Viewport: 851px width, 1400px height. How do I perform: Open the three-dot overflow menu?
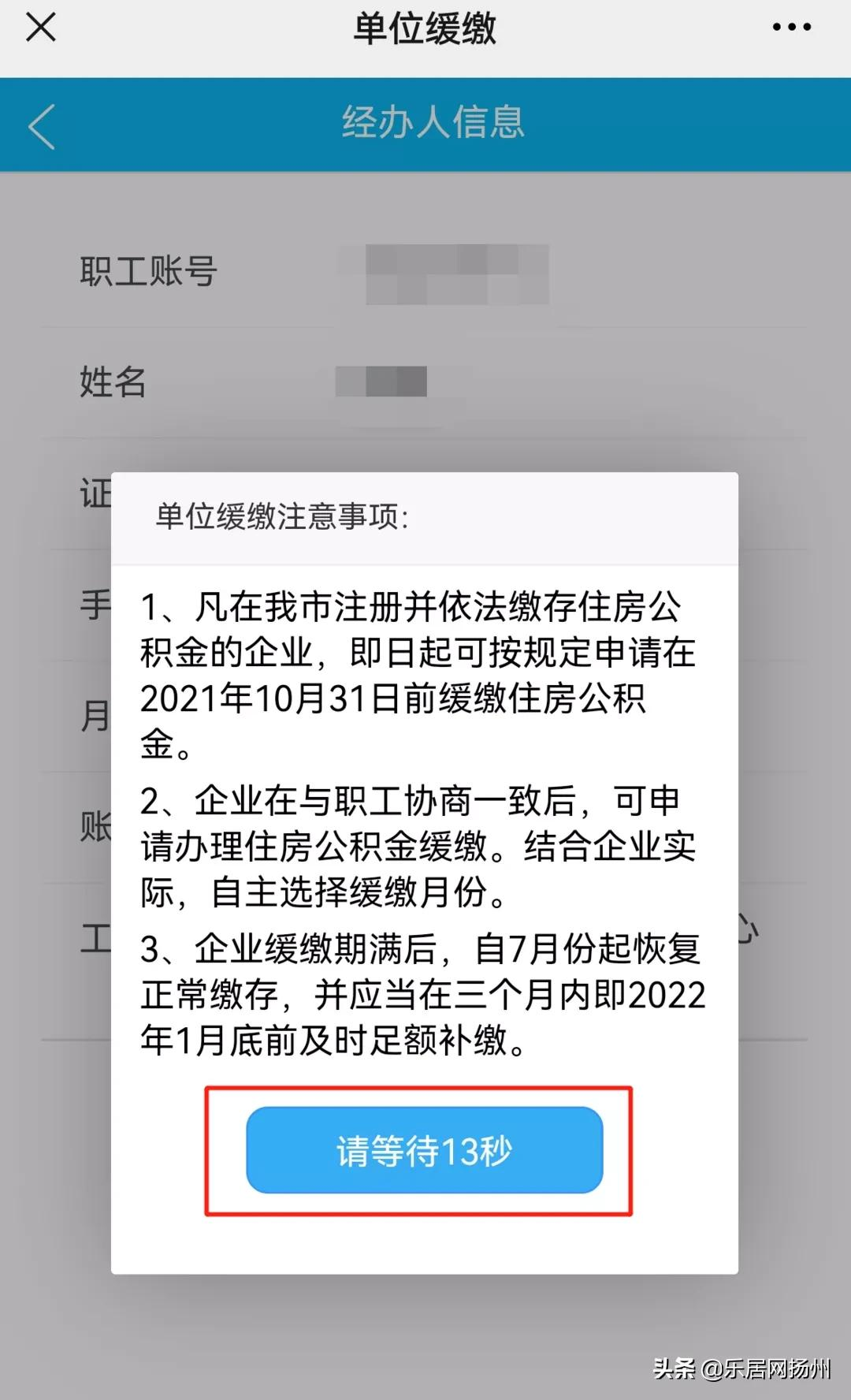[791, 28]
